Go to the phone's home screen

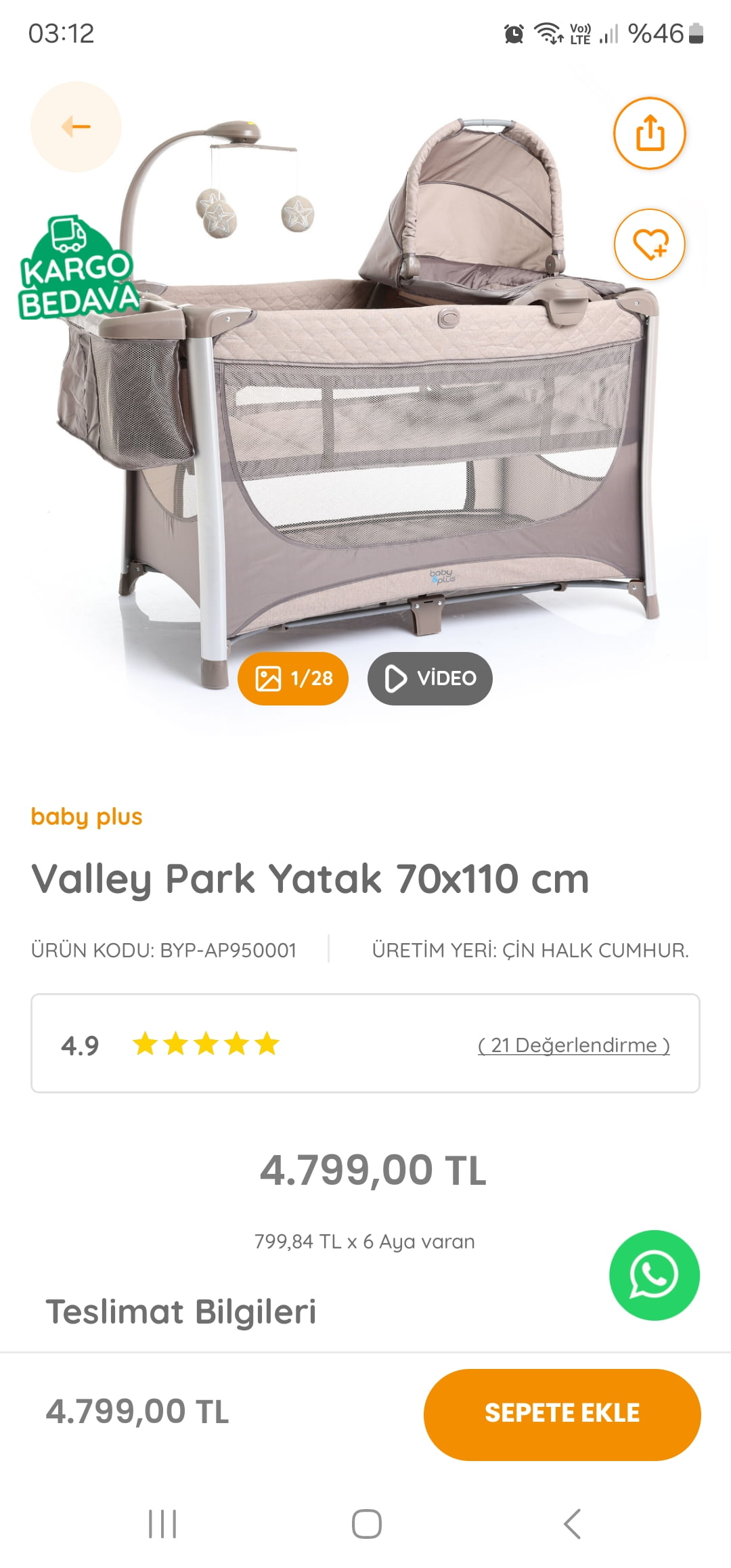[366, 1524]
